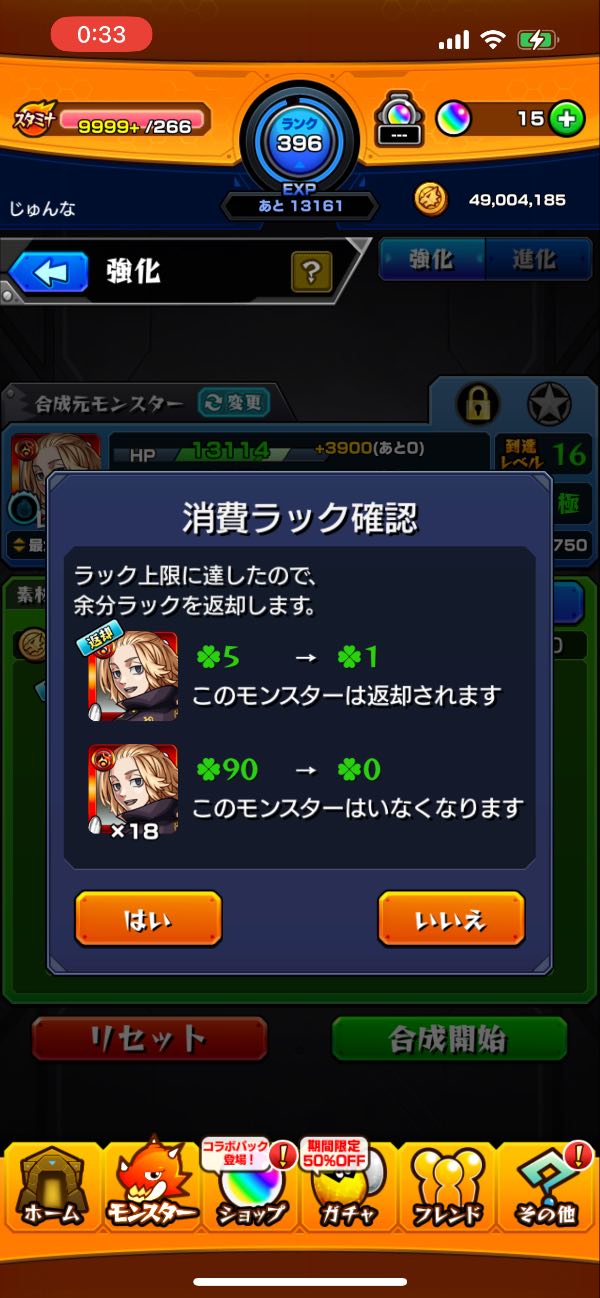Start fusion with 合成開始
Viewport: 600px width, 1298px height.
coord(449,1039)
